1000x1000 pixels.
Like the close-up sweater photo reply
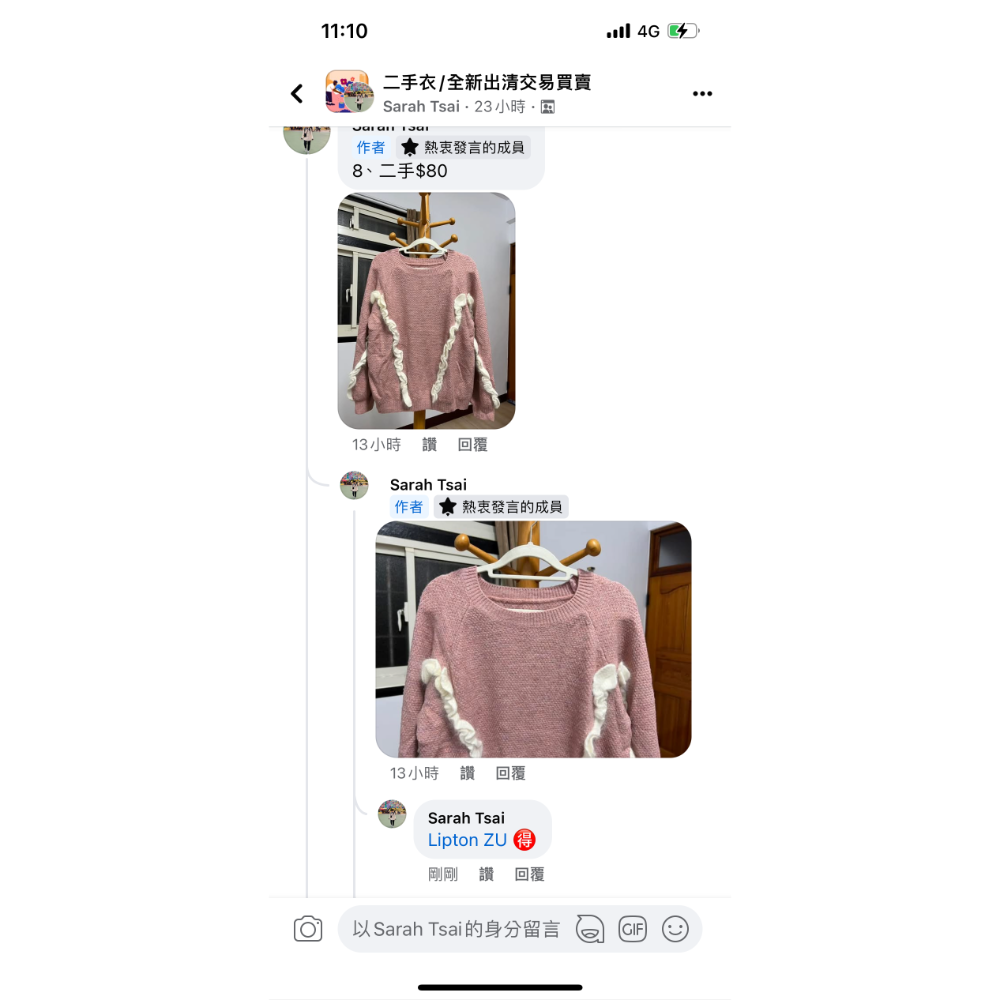(467, 773)
